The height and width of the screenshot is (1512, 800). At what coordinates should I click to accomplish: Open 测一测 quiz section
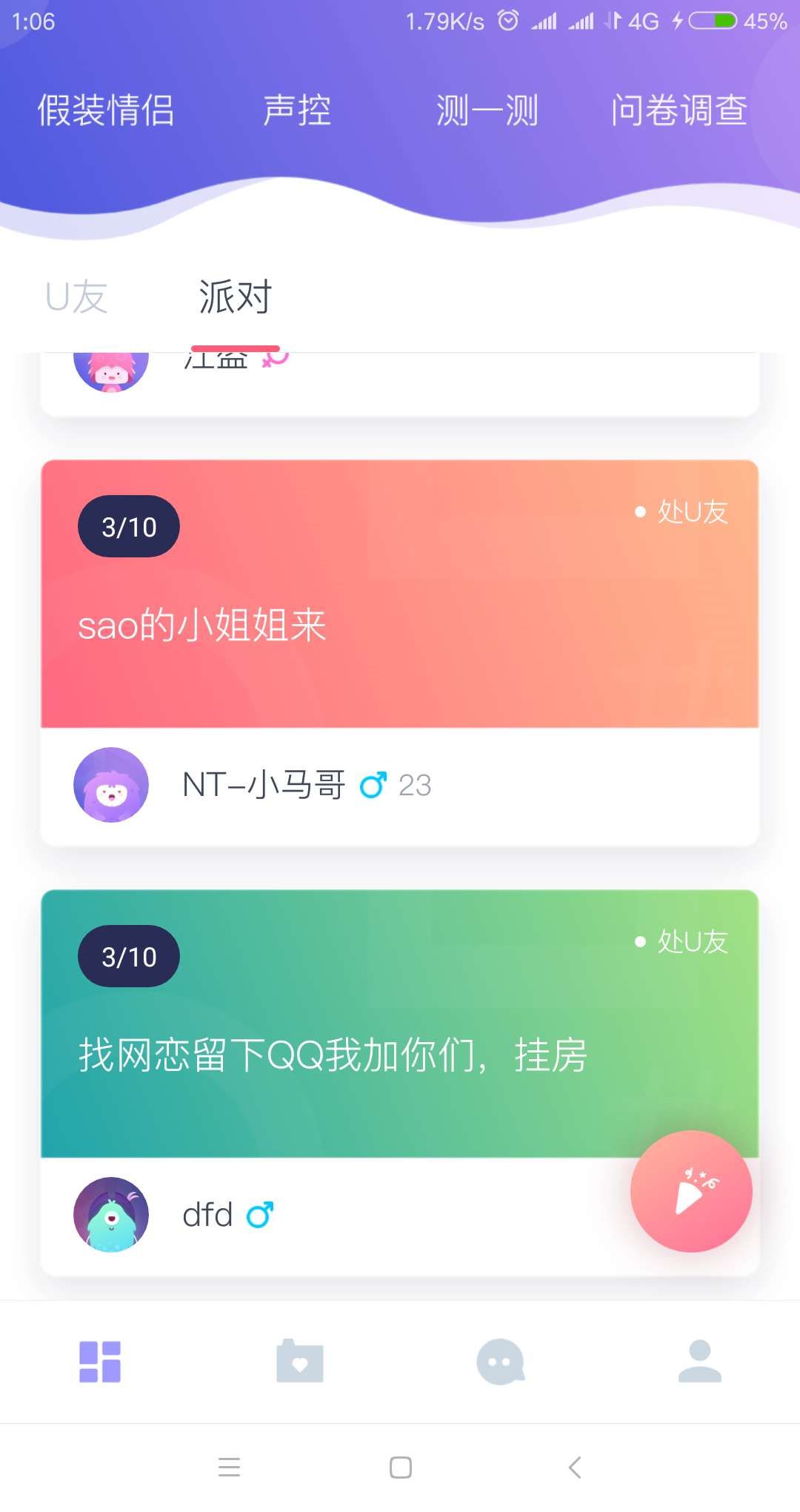point(487,110)
